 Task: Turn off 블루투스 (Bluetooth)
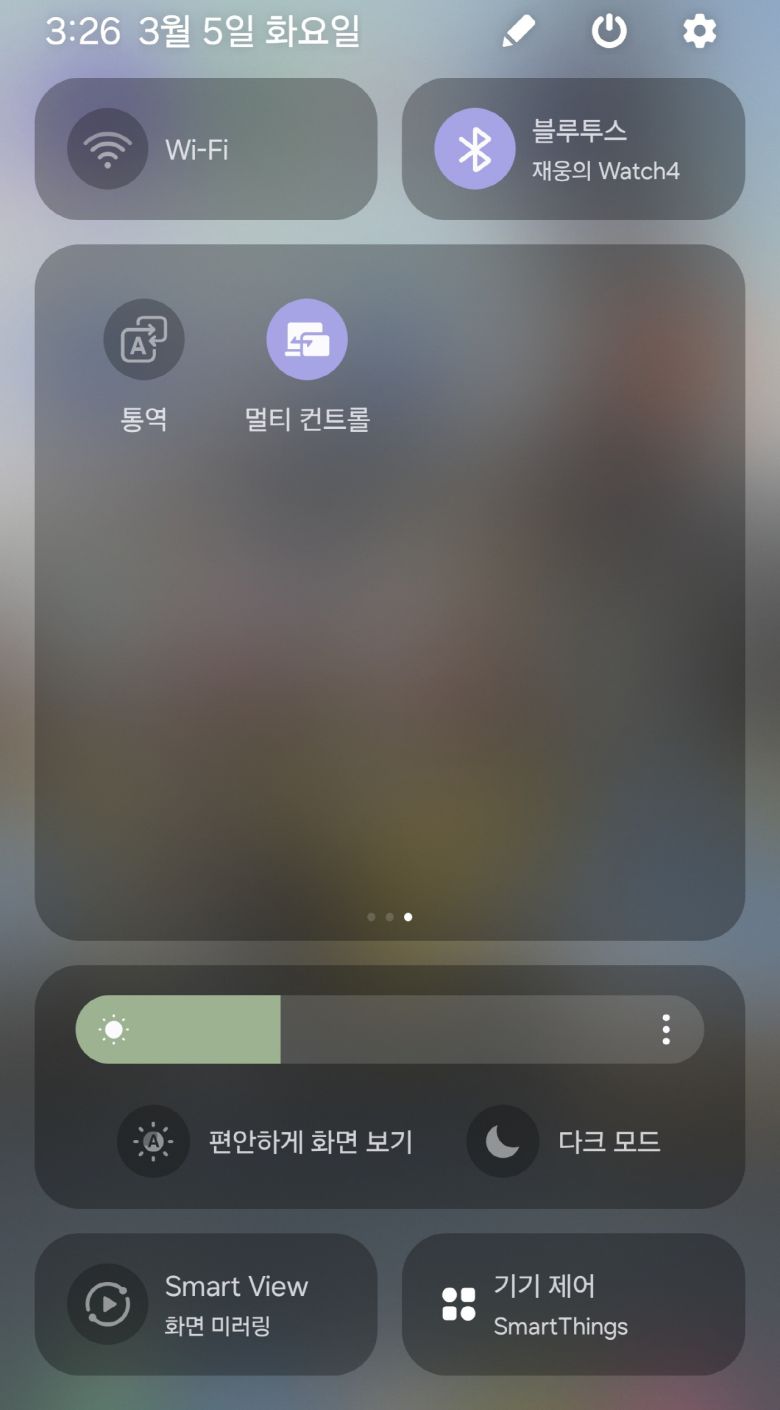tap(474, 150)
